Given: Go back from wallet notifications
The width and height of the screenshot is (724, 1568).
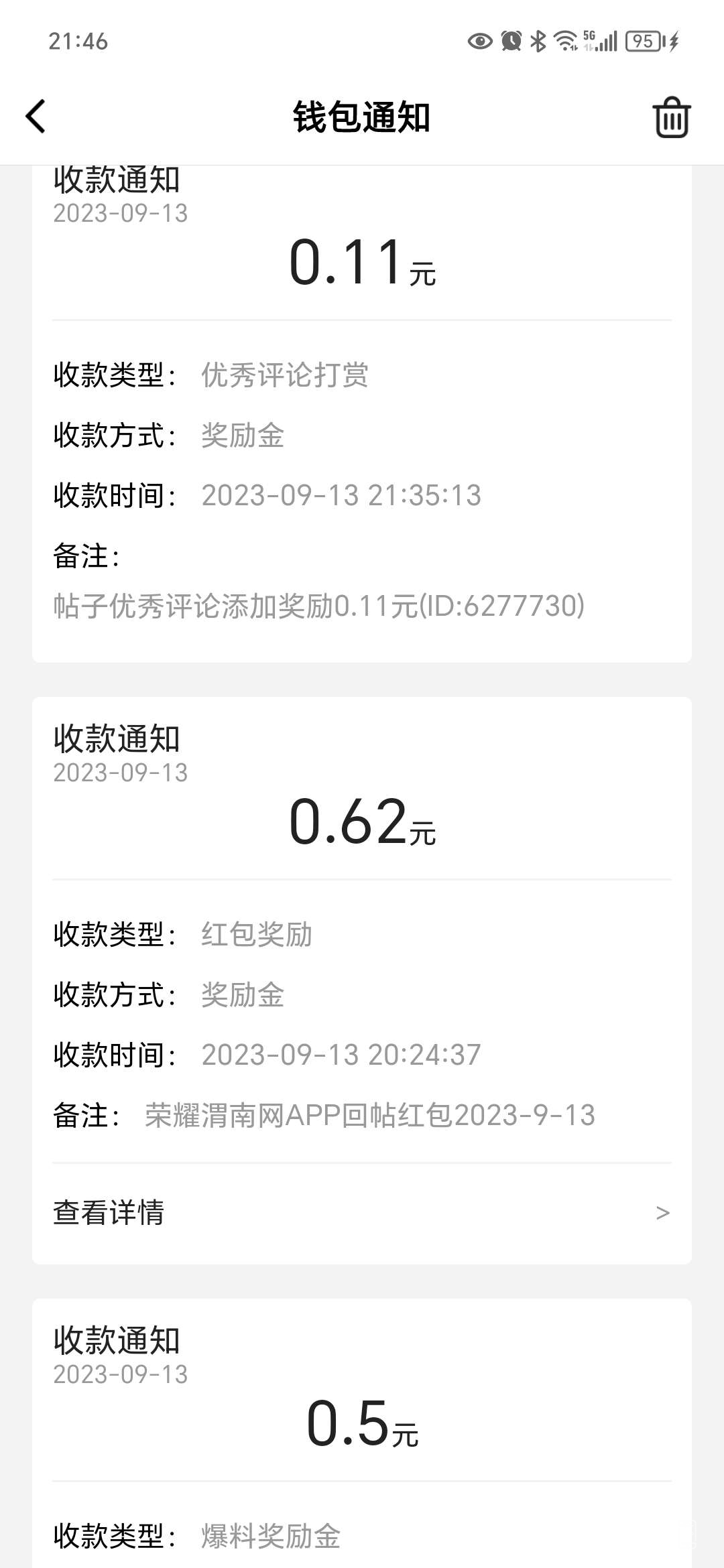Looking at the screenshot, I should pyautogui.click(x=36, y=117).
